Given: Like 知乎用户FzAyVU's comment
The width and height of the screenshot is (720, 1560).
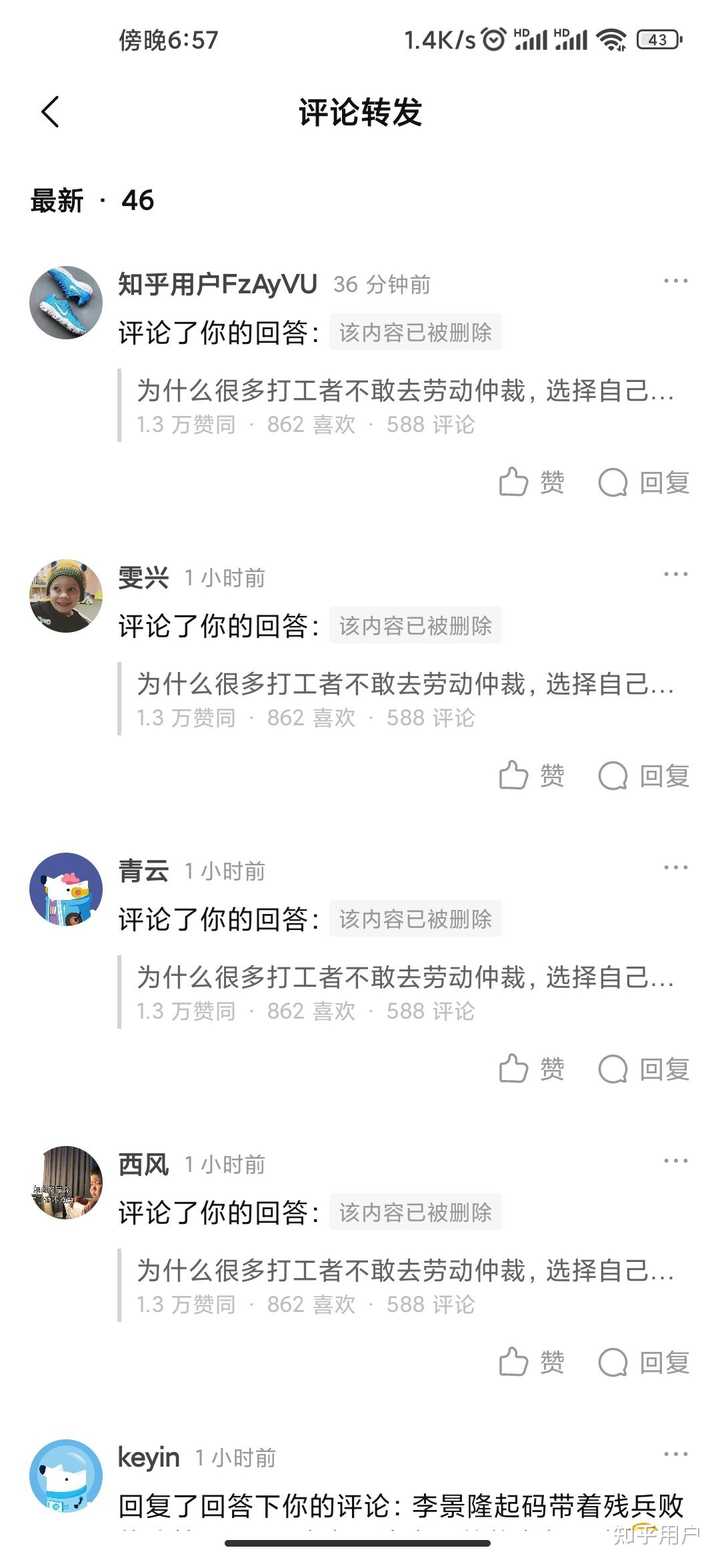Looking at the screenshot, I should tap(532, 483).
